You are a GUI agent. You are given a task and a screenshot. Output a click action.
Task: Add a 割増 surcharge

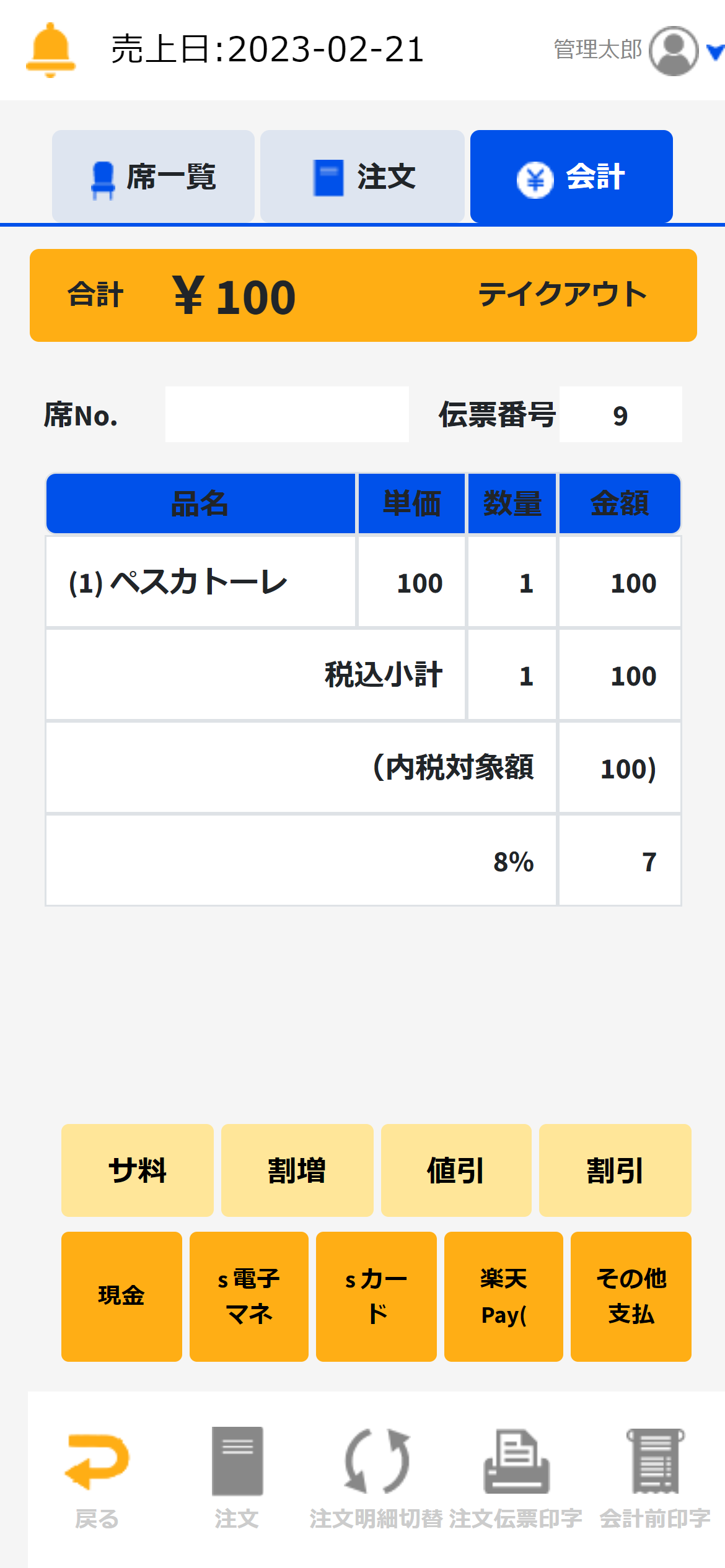297,1170
